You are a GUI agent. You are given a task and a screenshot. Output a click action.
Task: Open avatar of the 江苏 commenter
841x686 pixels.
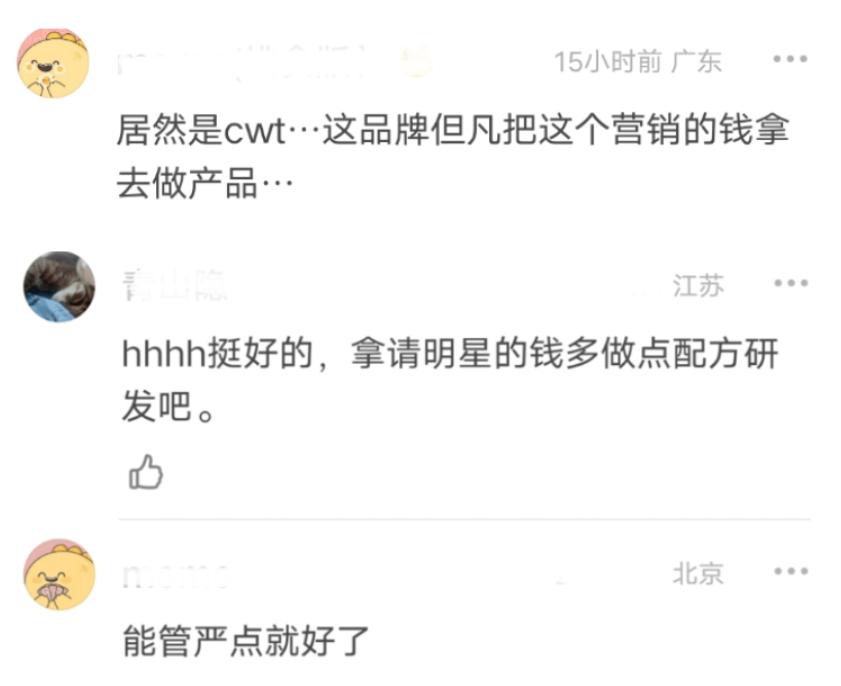59,287
